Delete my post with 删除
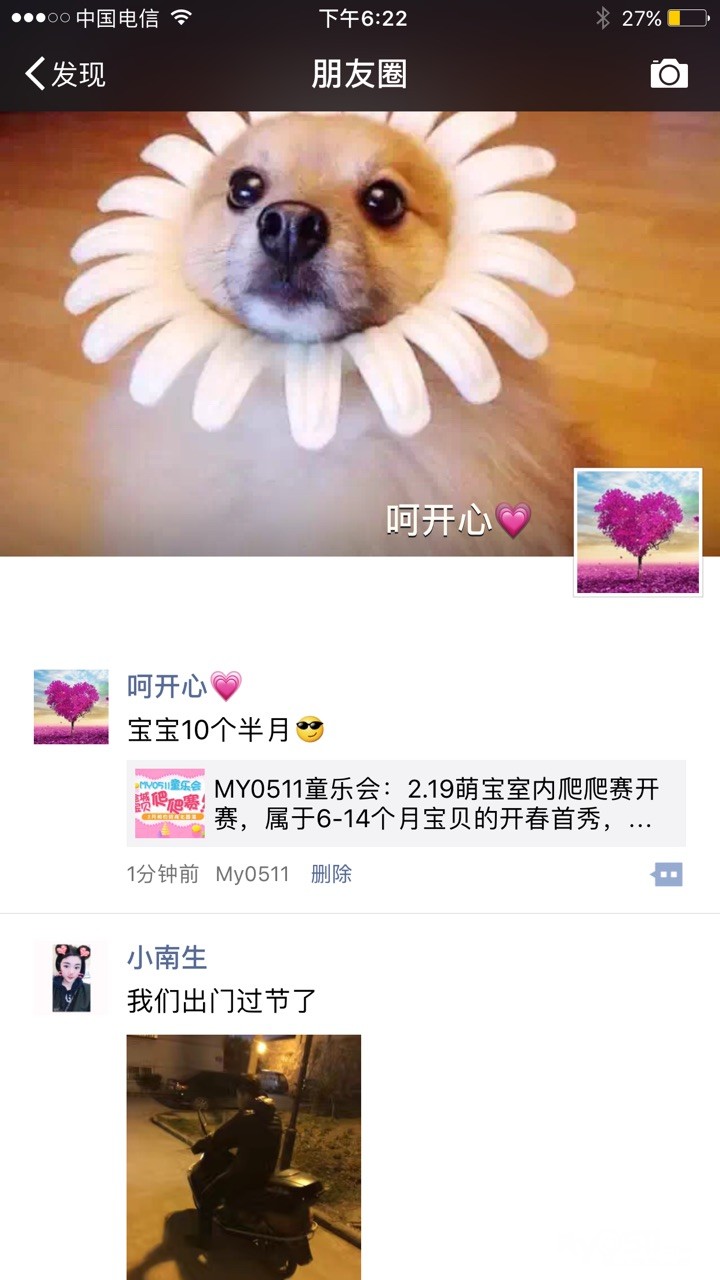720x1280 pixels. 331,874
